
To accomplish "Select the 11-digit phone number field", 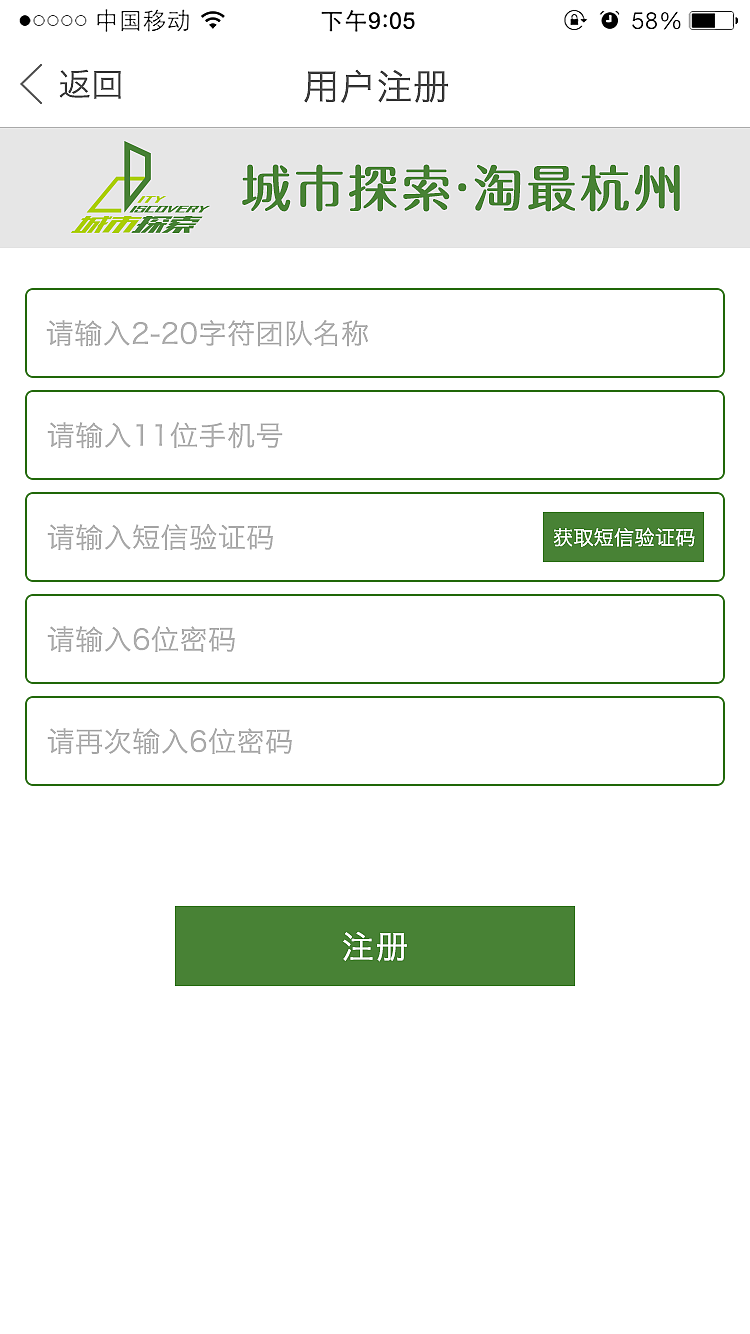I will [x=375, y=435].
